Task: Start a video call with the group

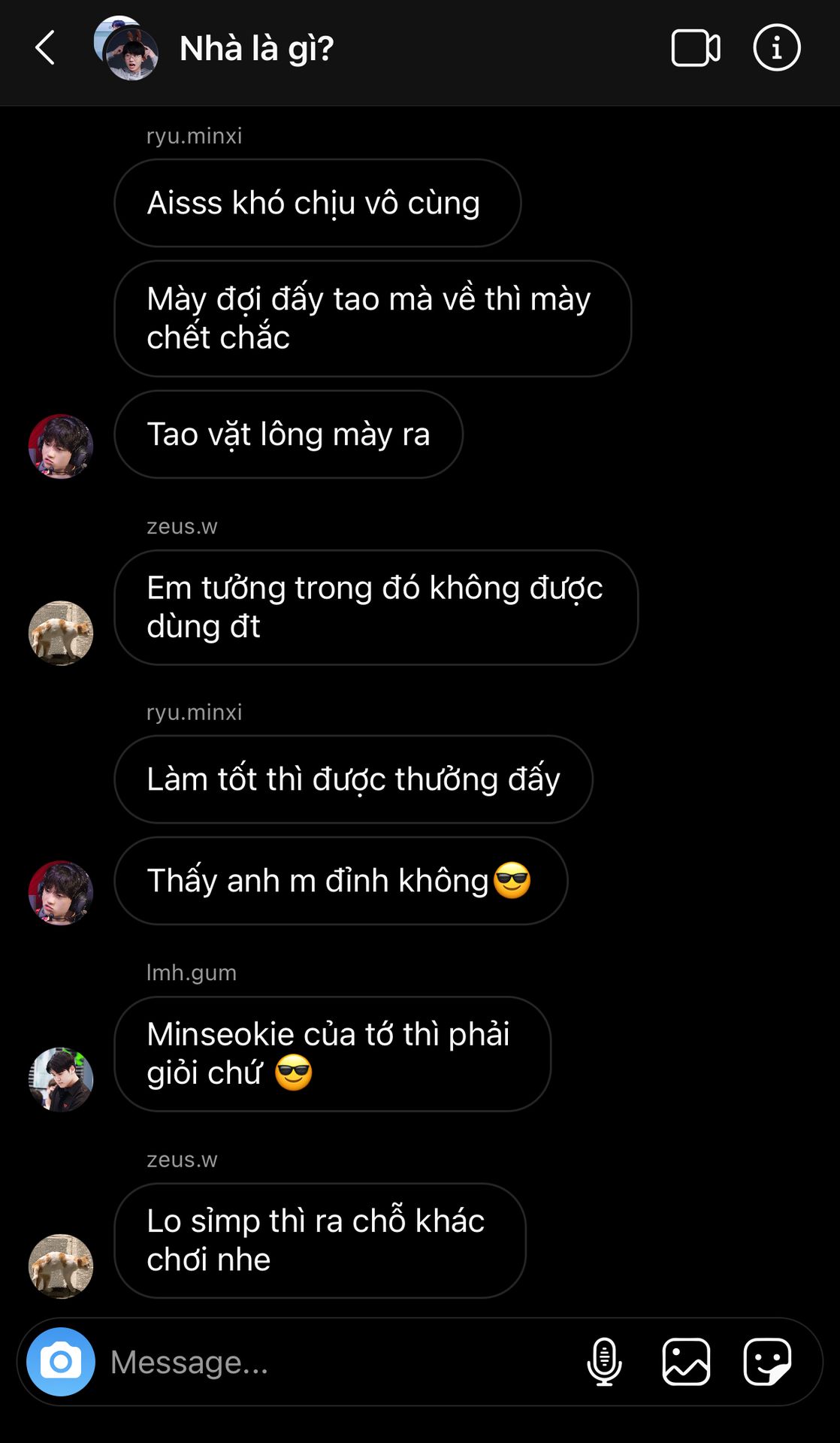Action: coord(695,48)
